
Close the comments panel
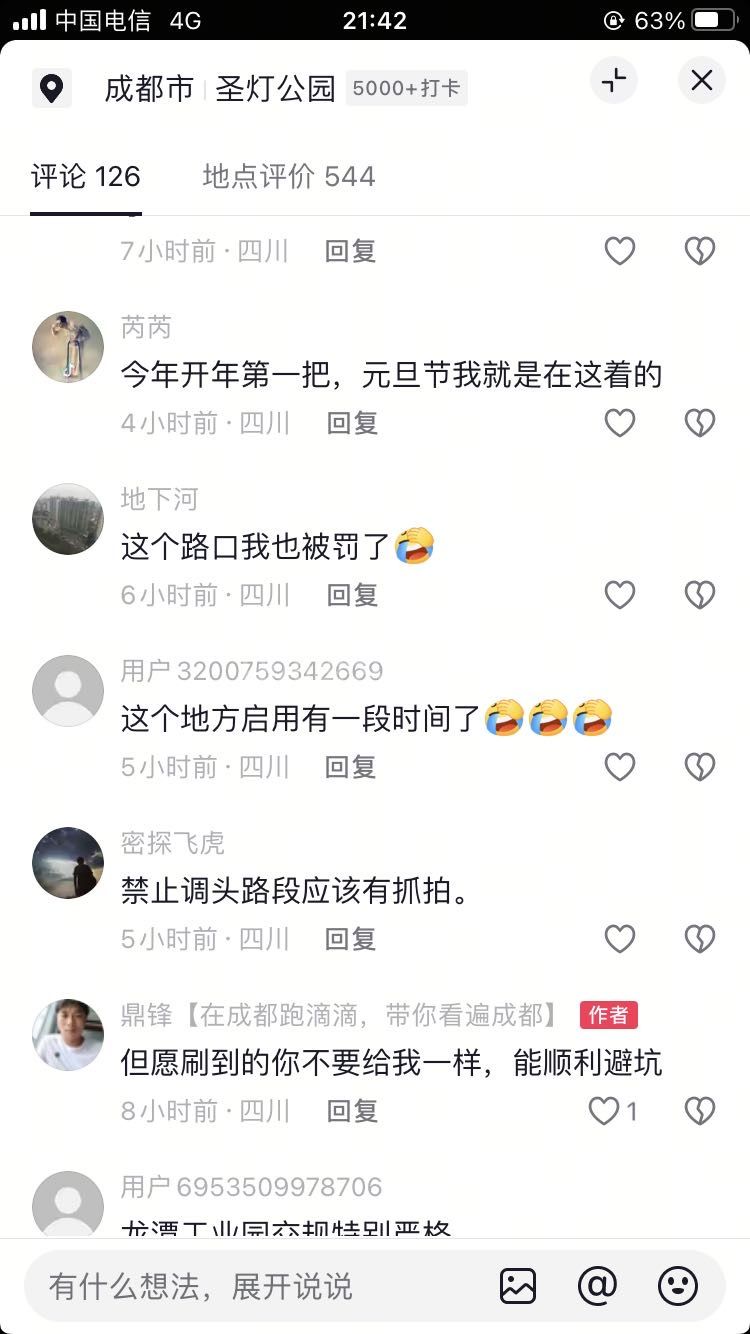tap(702, 81)
